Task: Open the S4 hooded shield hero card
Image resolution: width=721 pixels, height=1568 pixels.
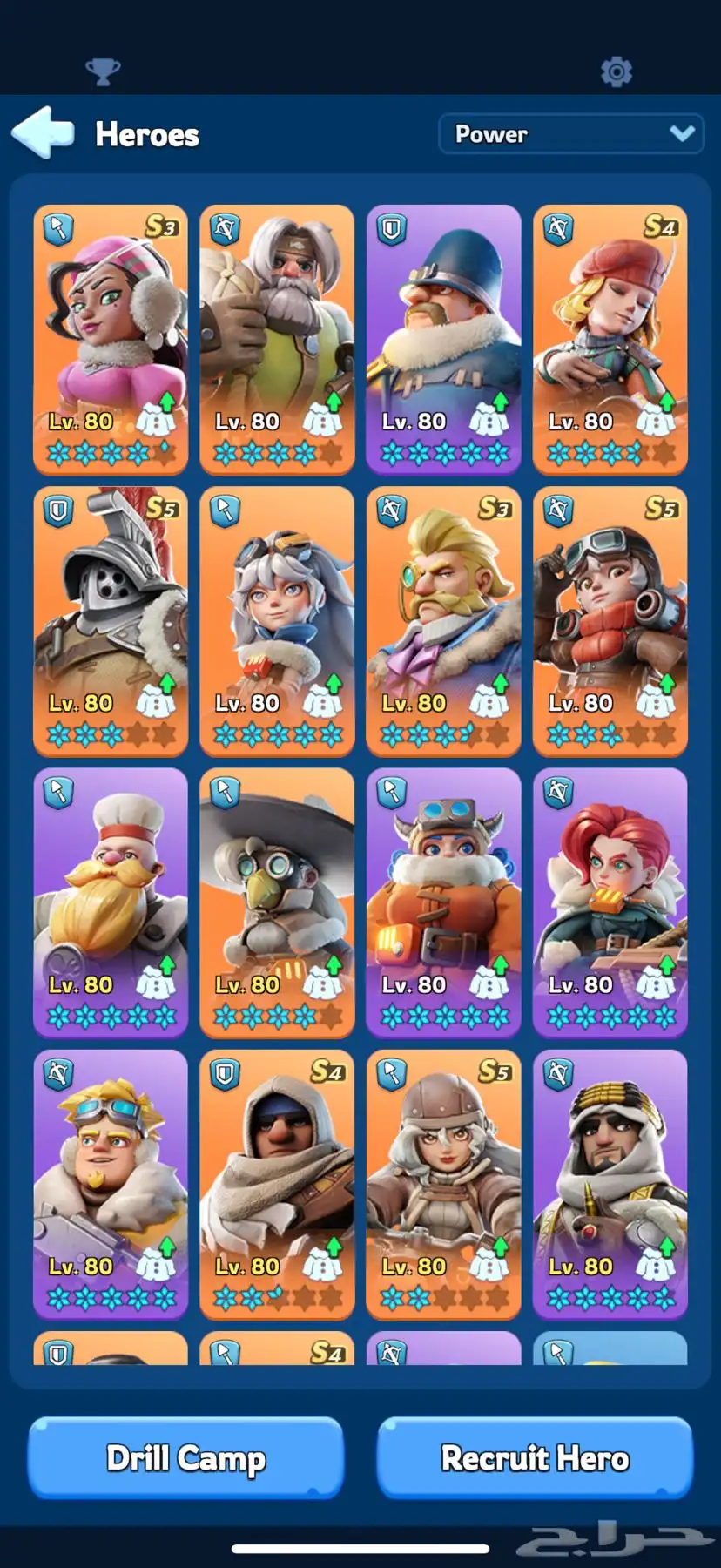Action: pyautogui.click(x=277, y=1183)
